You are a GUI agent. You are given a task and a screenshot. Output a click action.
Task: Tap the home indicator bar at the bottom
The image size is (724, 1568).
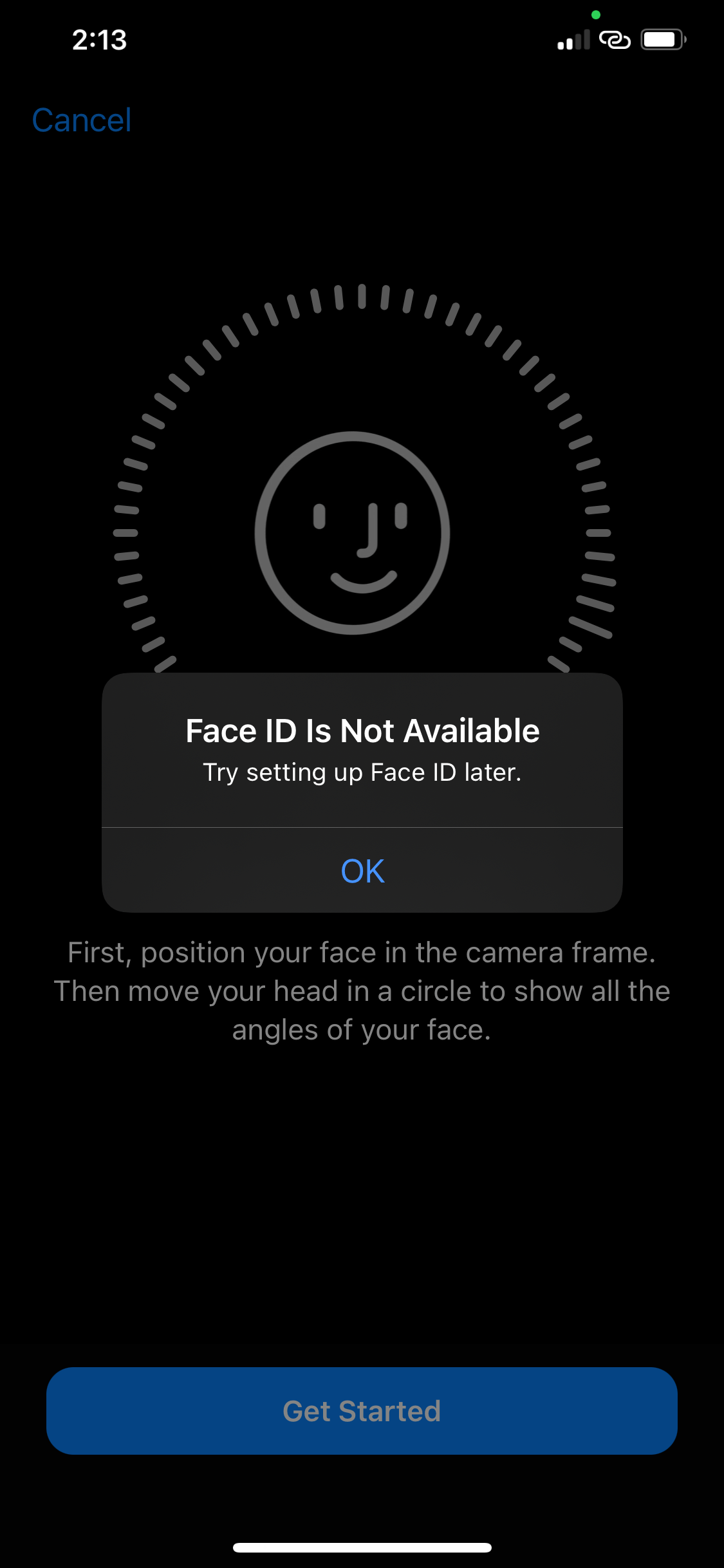click(x=362, y=1545)
